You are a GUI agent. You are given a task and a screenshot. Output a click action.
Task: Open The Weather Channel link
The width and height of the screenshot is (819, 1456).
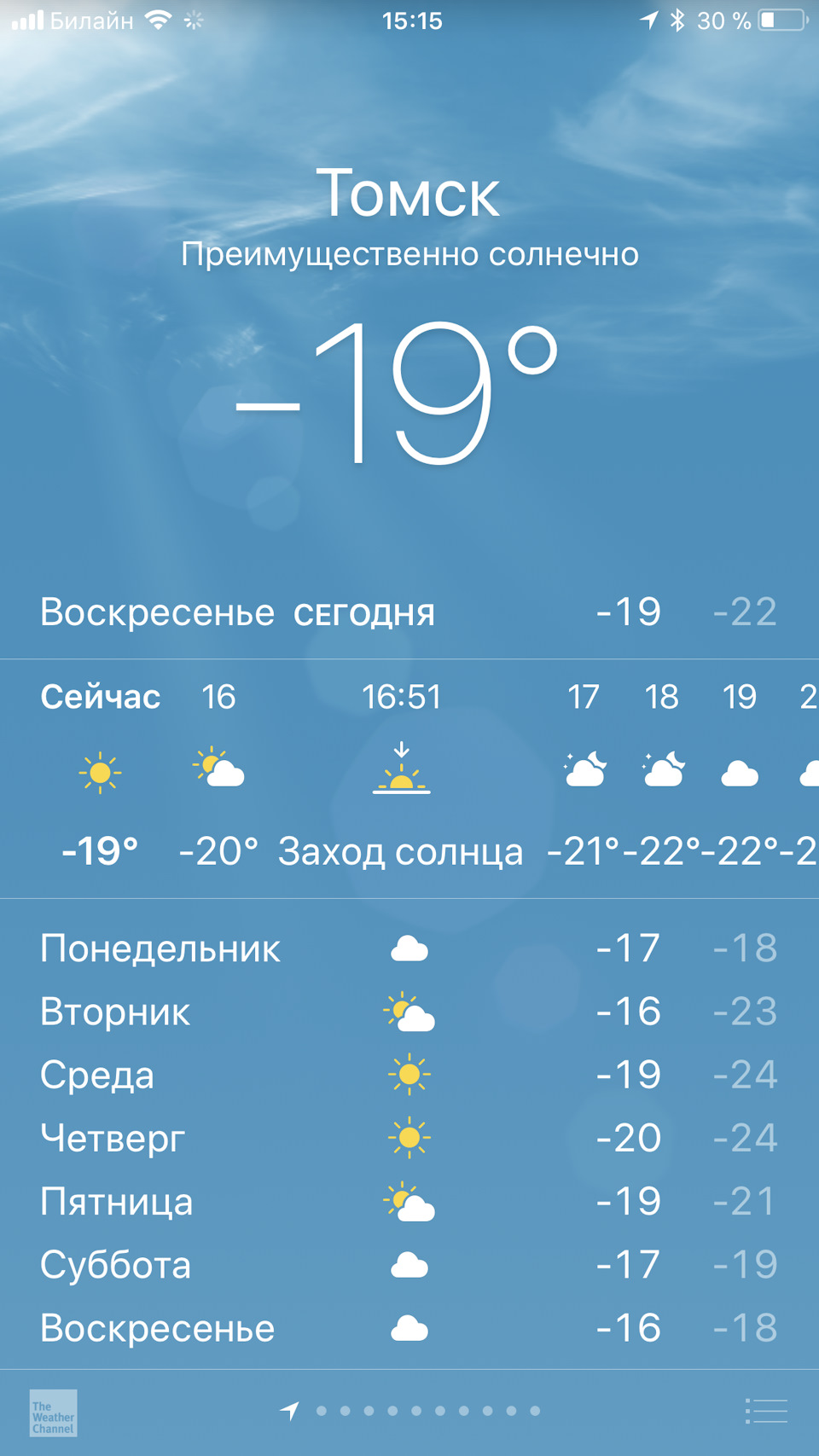(53, 1412)
